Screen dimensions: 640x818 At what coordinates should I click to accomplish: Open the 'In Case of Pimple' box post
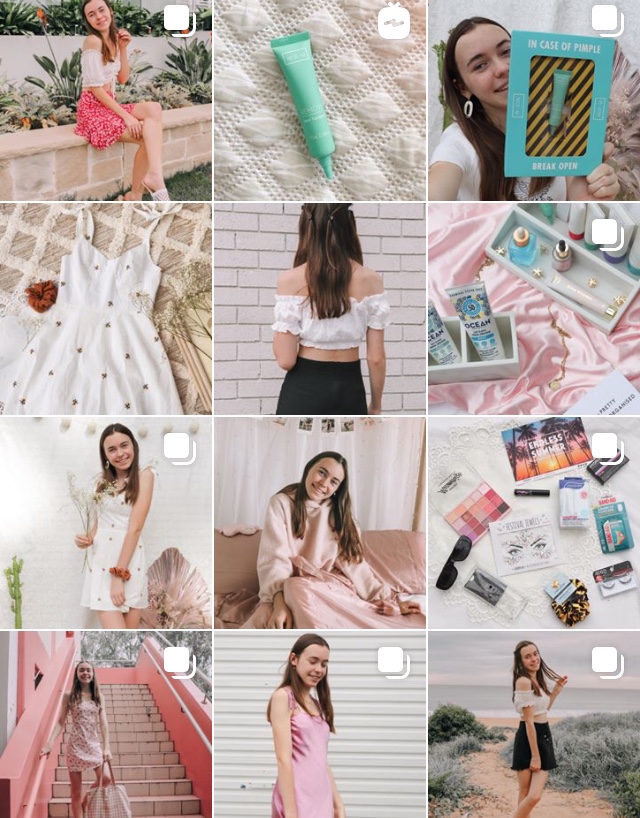tap(533, 100)
